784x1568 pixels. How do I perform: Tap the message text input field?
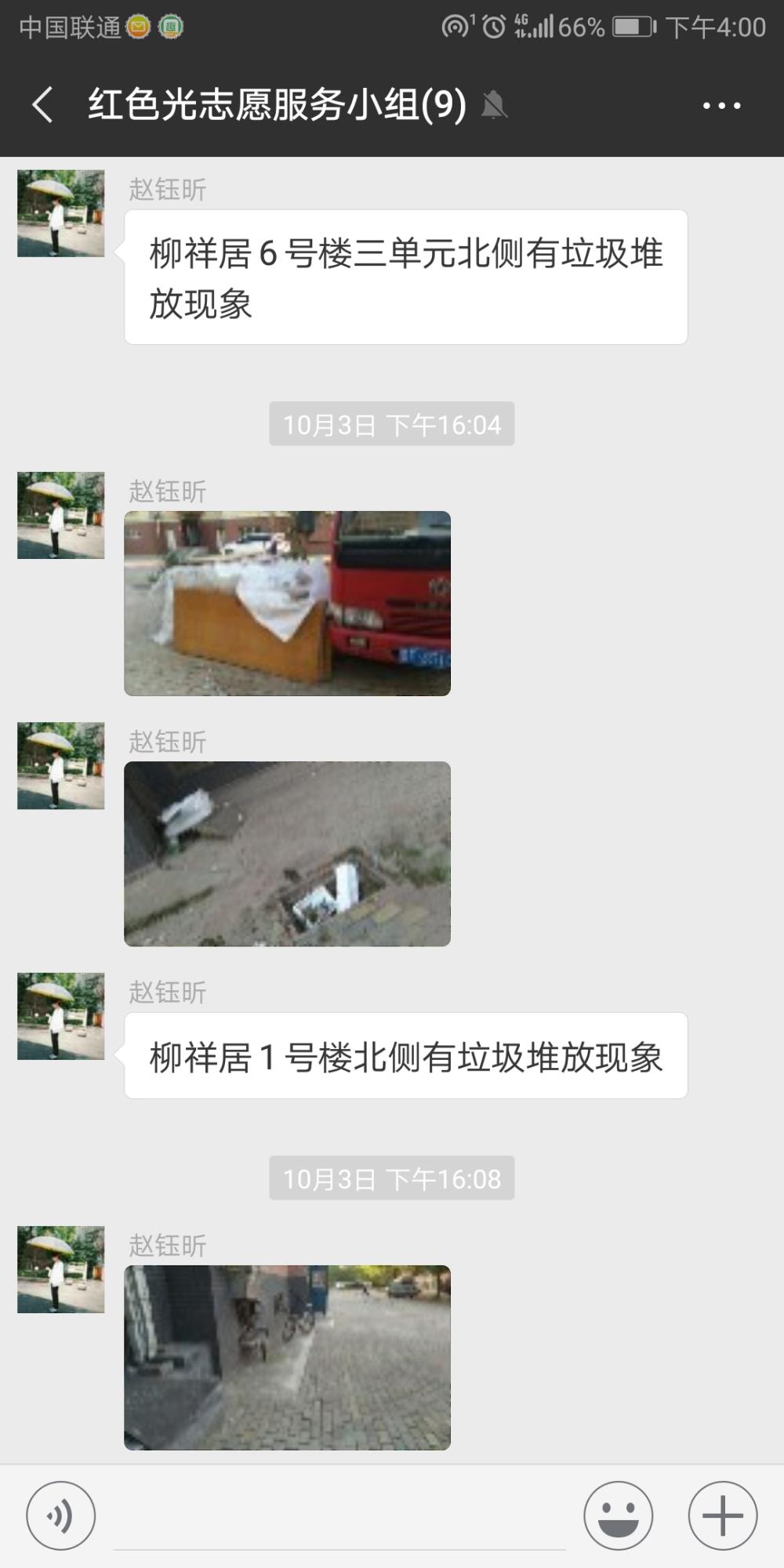(x=339, y=1517)
